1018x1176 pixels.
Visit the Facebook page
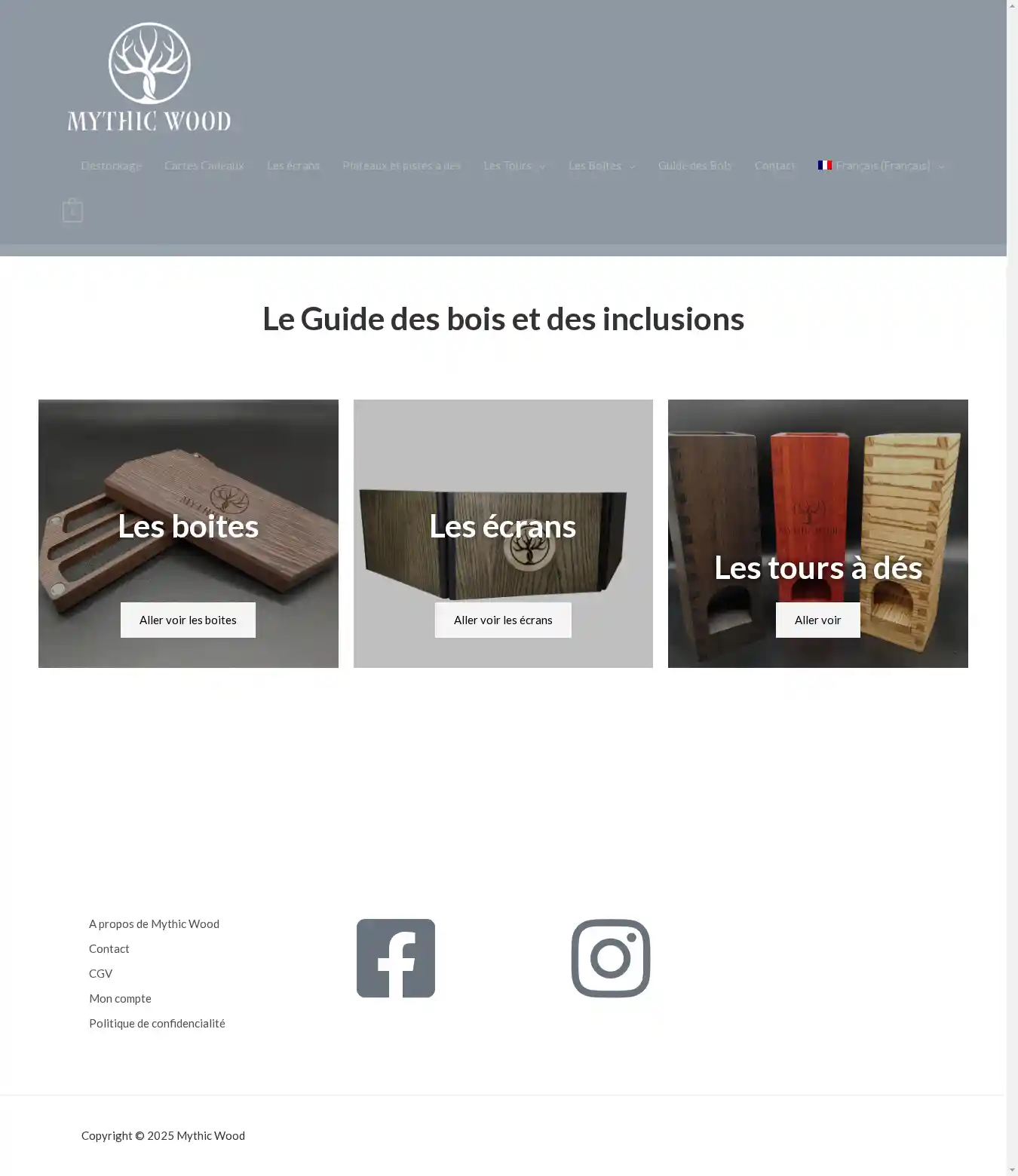point(396,958)
